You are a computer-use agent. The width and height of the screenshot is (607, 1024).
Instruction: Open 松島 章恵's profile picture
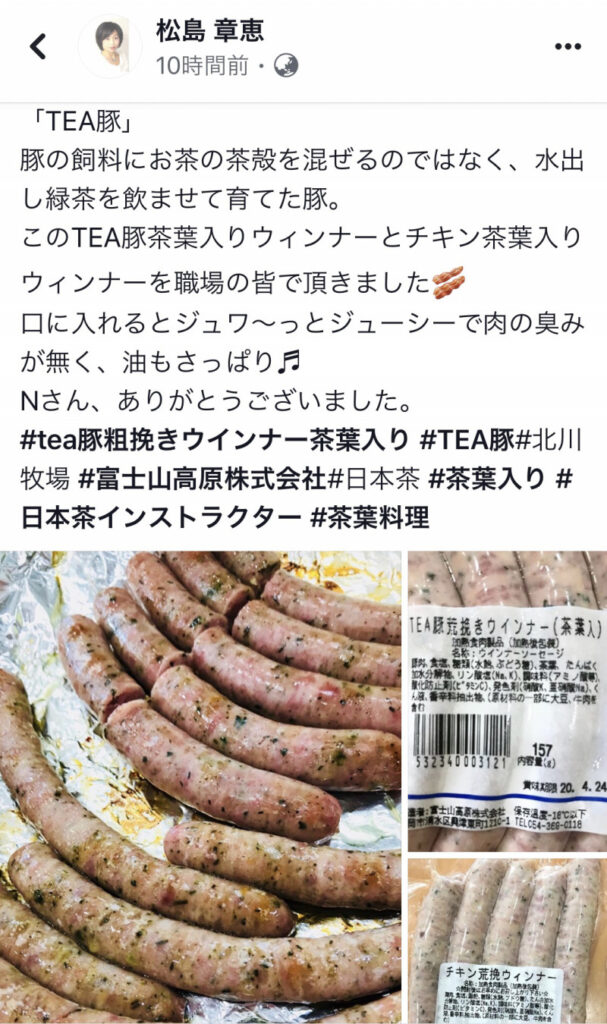point(110,46)
